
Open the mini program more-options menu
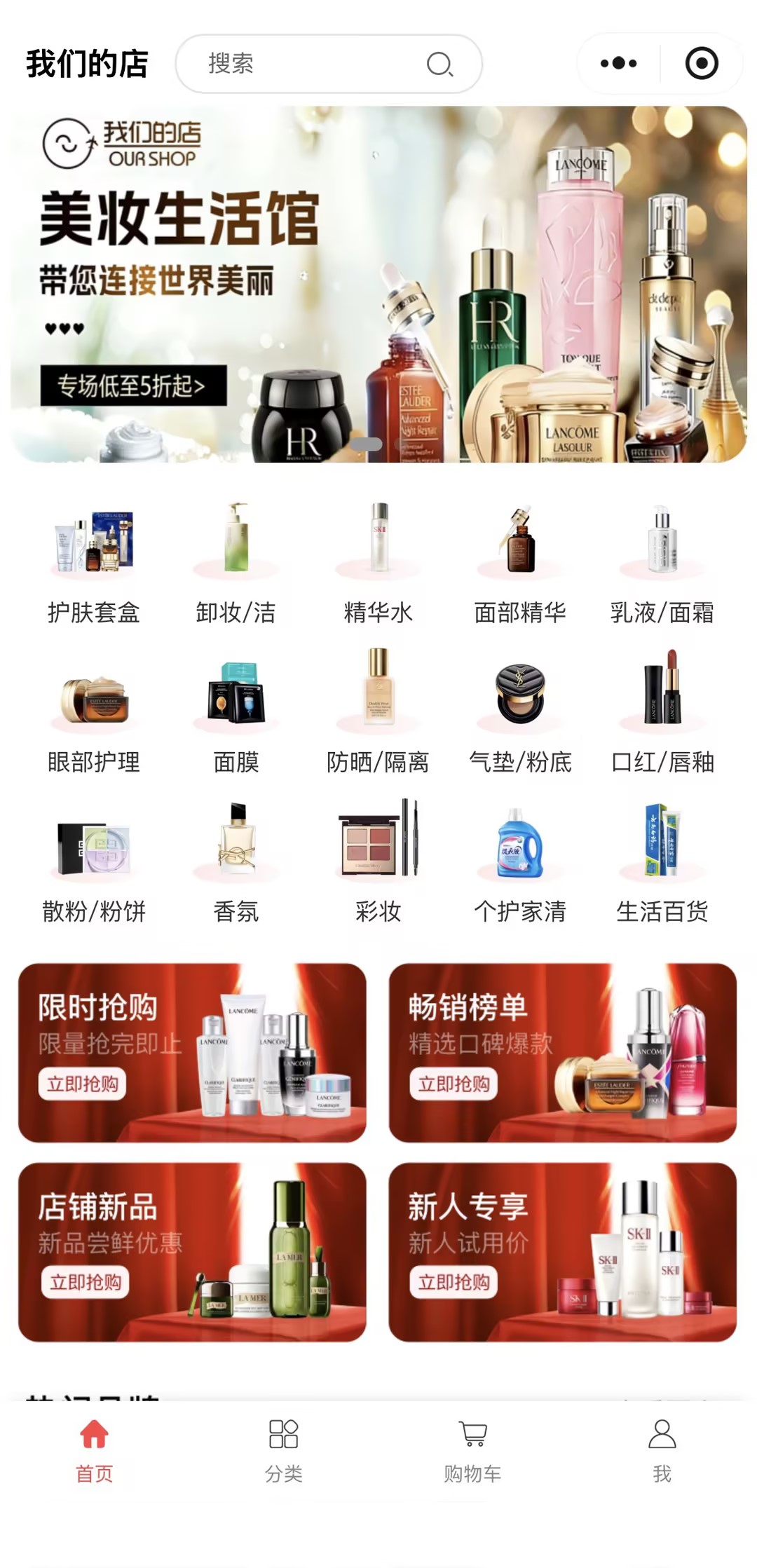tap(618, 64)
